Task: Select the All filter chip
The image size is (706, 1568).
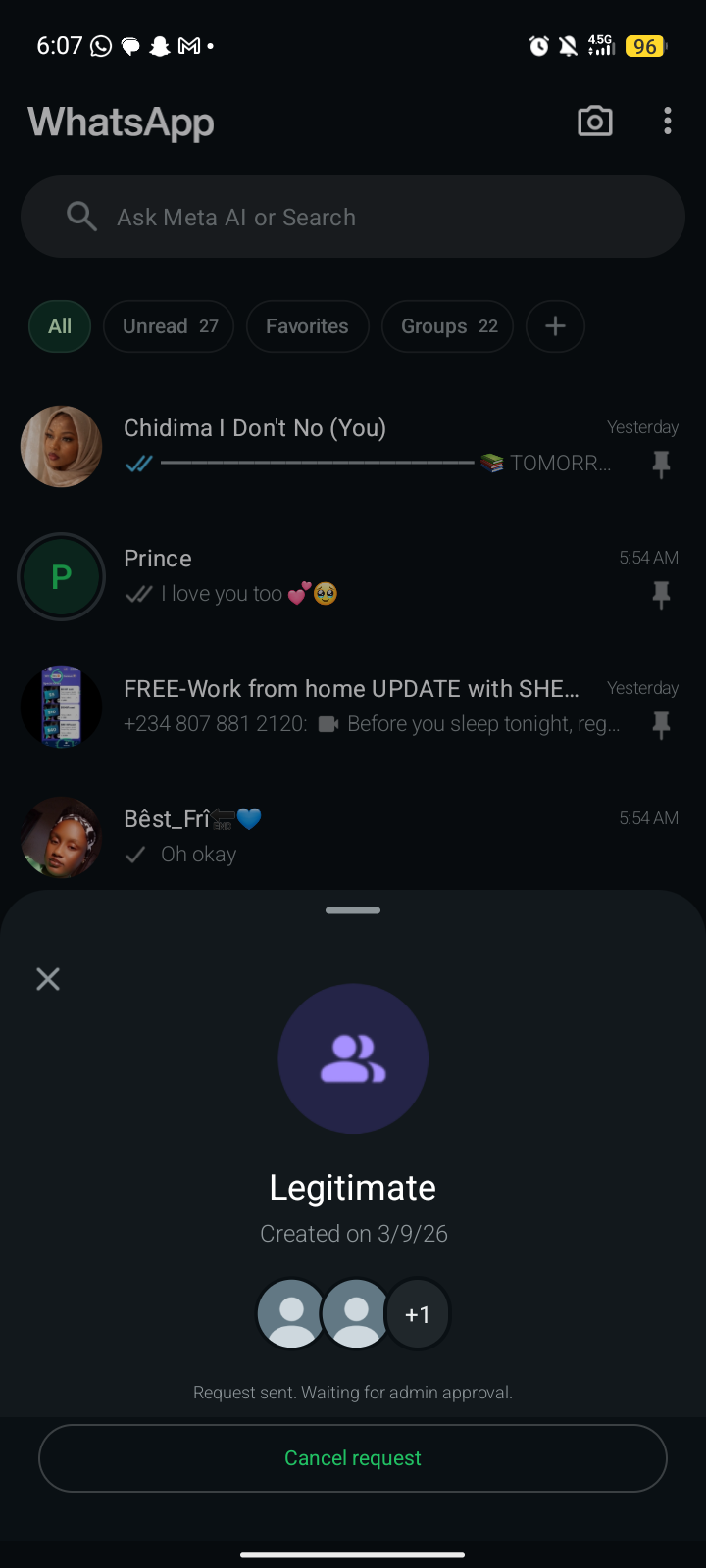Action: point(60,326)
